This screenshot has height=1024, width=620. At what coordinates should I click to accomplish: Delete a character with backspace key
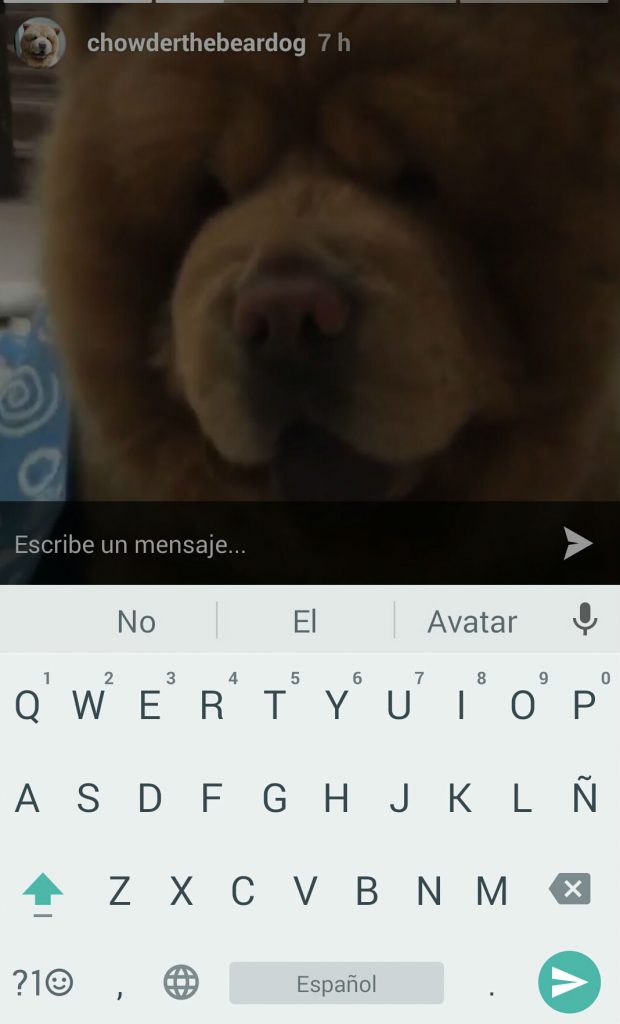tap(570, 889)
